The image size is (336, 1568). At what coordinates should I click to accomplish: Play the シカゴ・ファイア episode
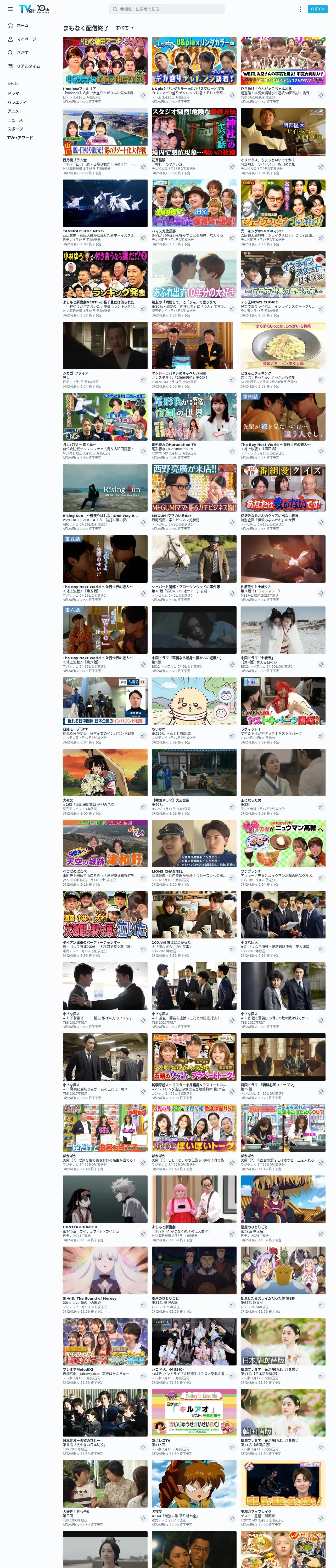[105, 346]
